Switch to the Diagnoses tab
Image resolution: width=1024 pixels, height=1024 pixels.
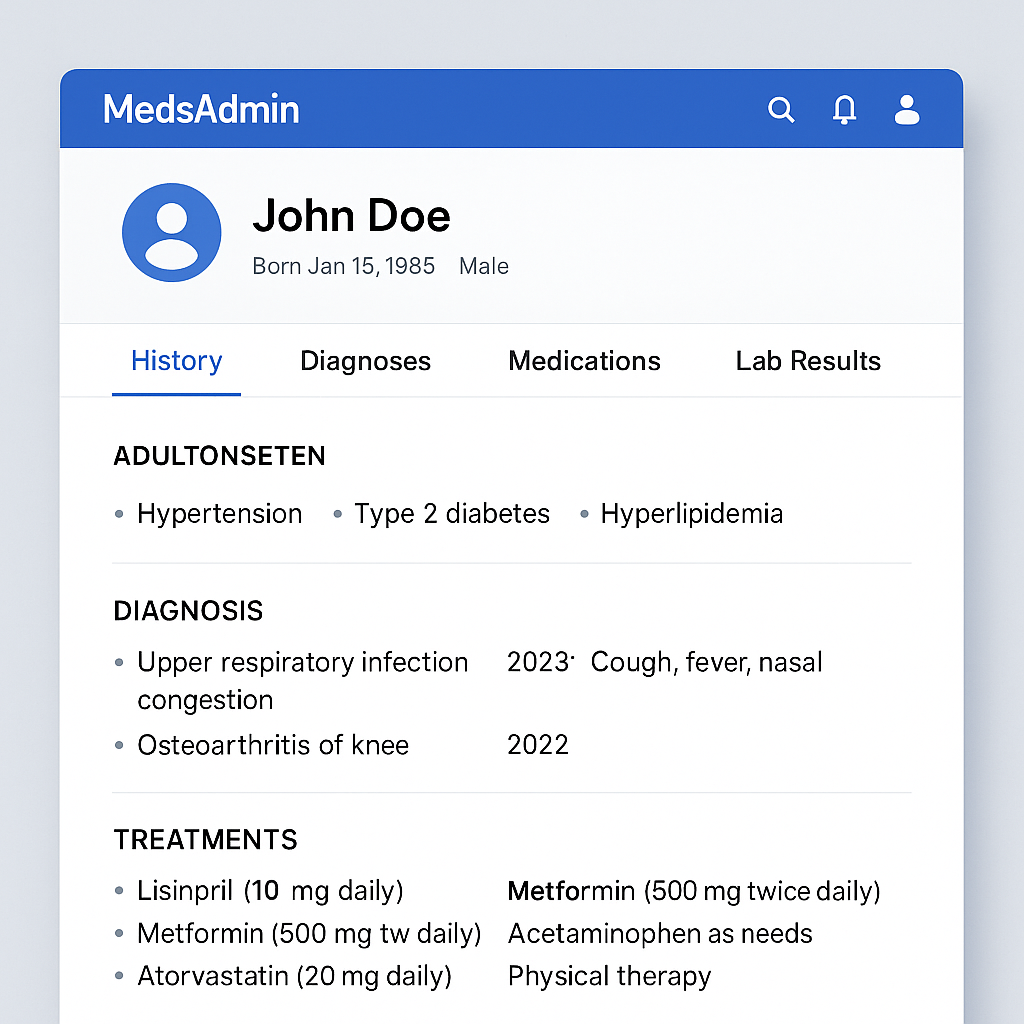click(x=365, y=361)
